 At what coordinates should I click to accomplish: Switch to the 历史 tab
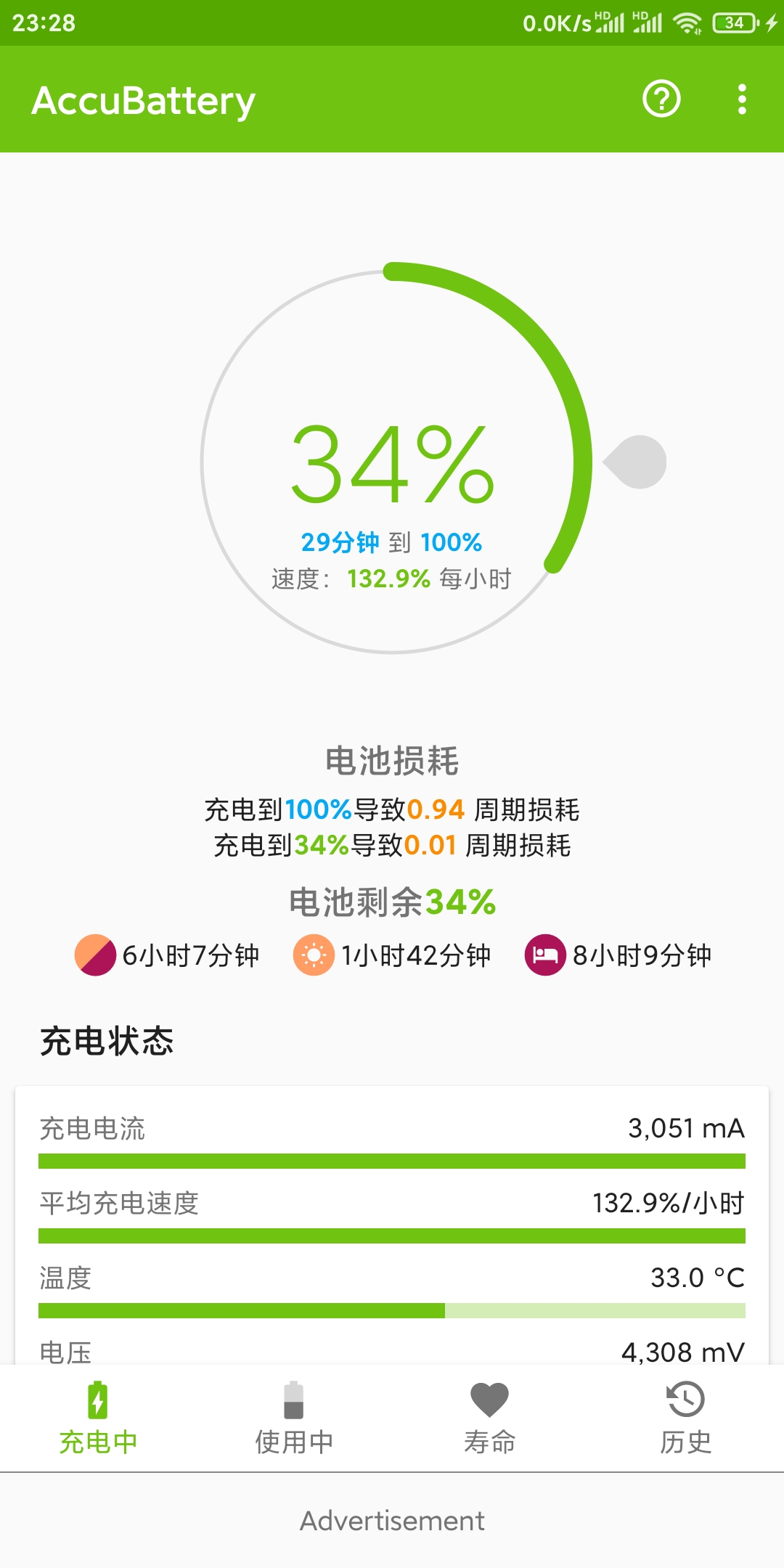[x=686, y=1418]
